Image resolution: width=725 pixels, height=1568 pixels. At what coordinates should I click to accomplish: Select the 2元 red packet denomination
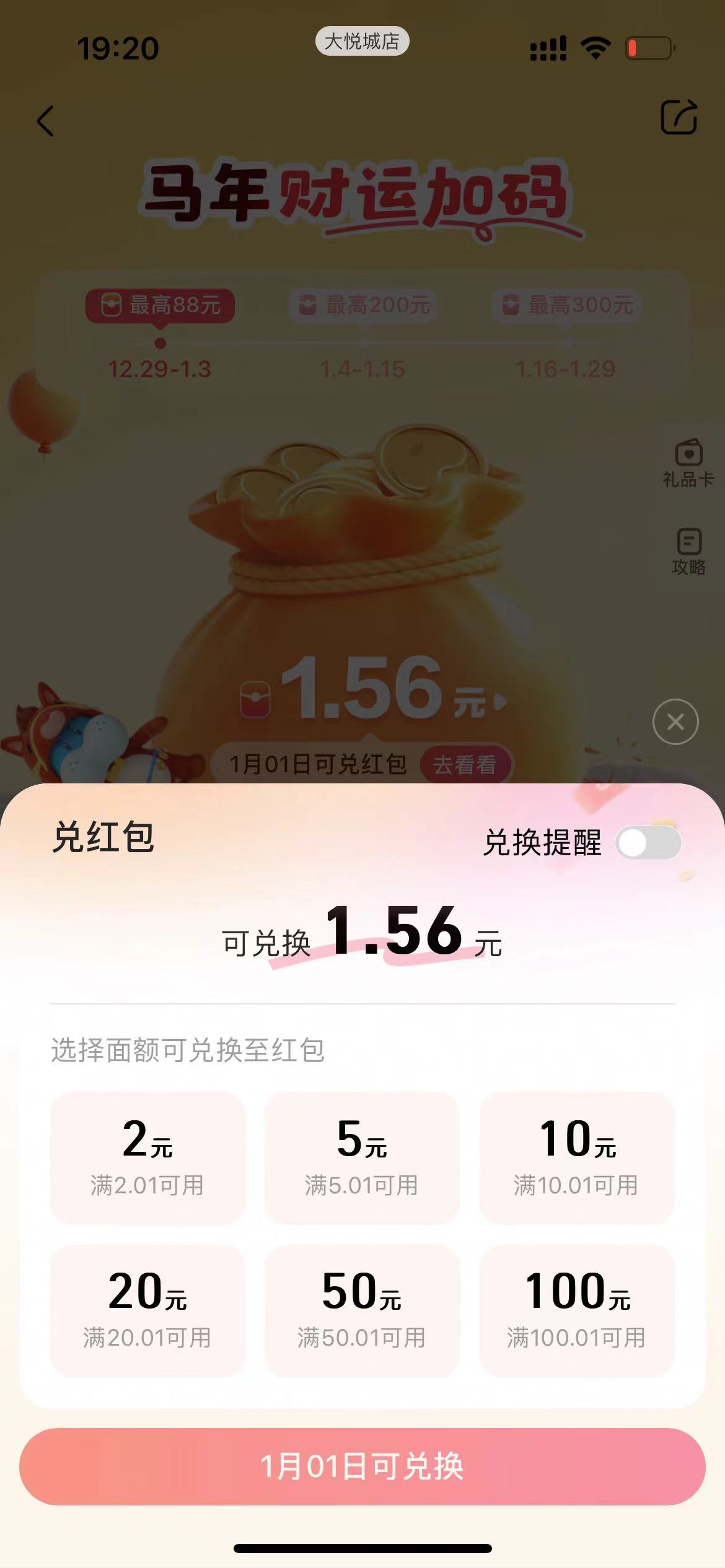click(x=147, y=1157)
